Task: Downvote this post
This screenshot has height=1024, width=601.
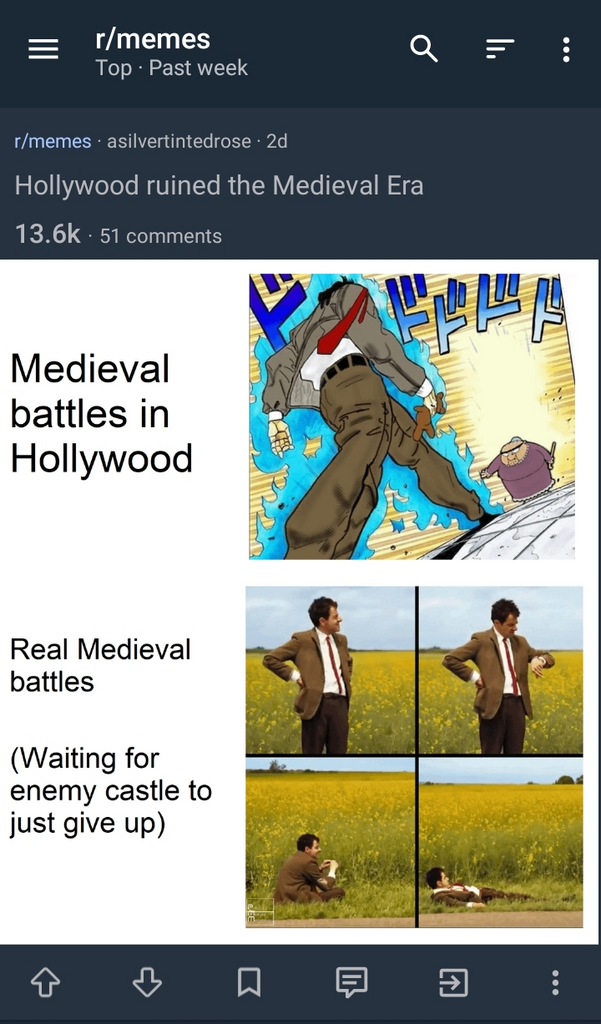Action: [x=147, y=984]
